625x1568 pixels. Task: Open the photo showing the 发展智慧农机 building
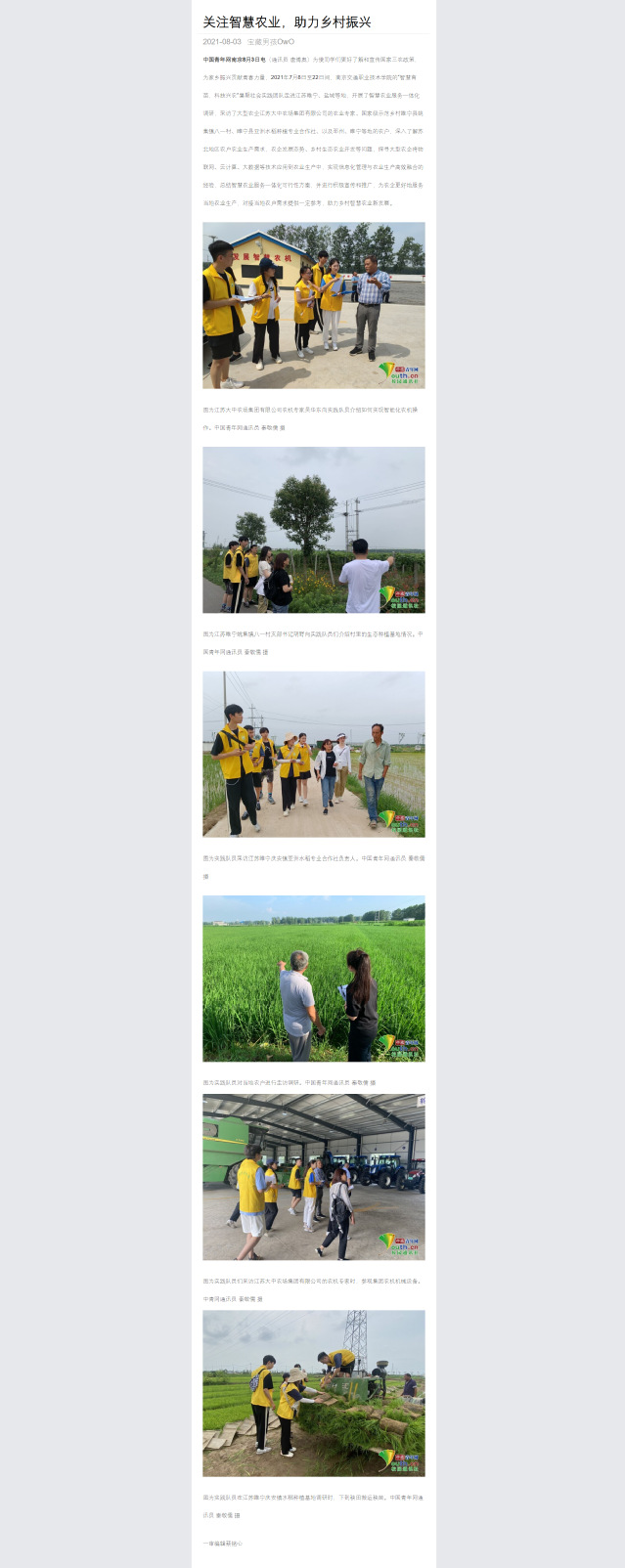point(313,305)
